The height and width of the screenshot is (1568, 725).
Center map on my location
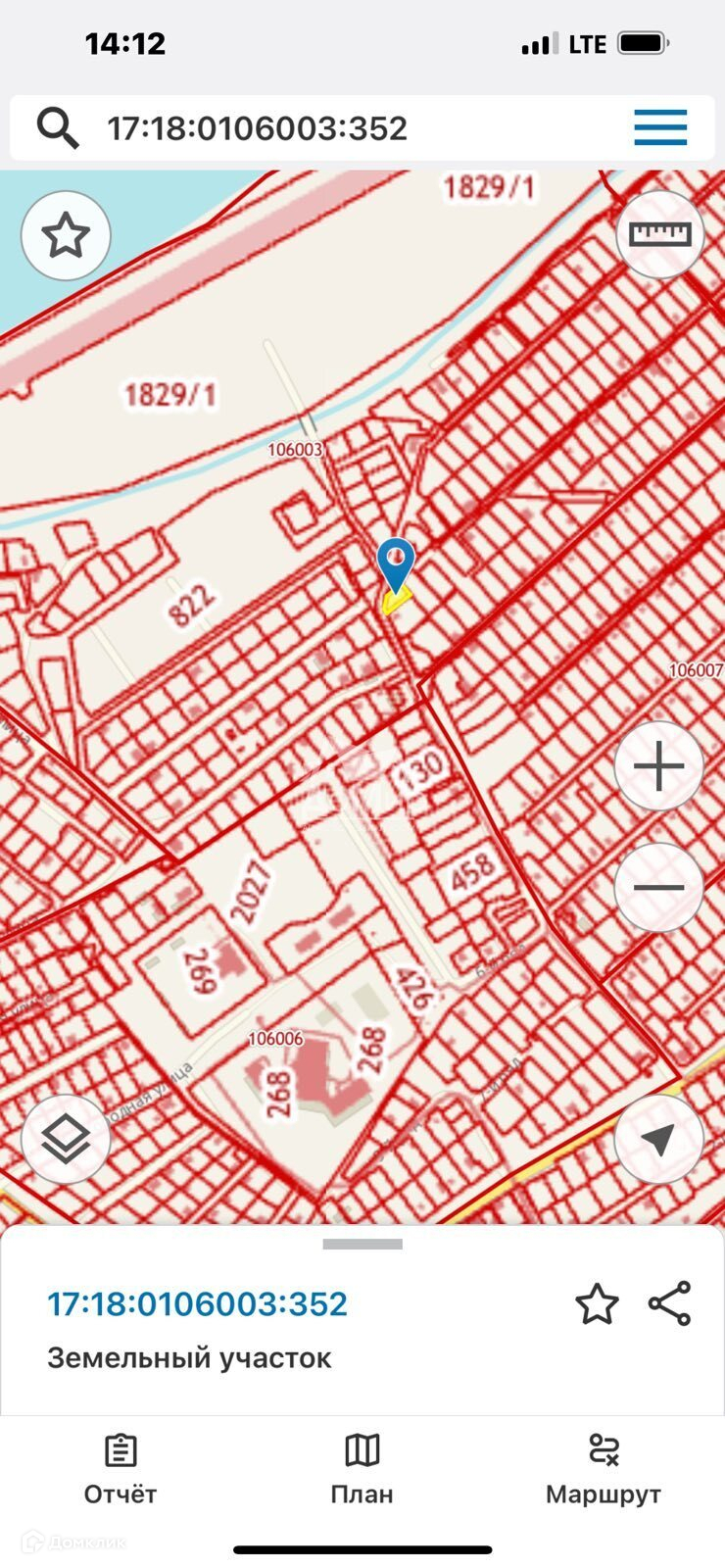[x=659, y=1139]
